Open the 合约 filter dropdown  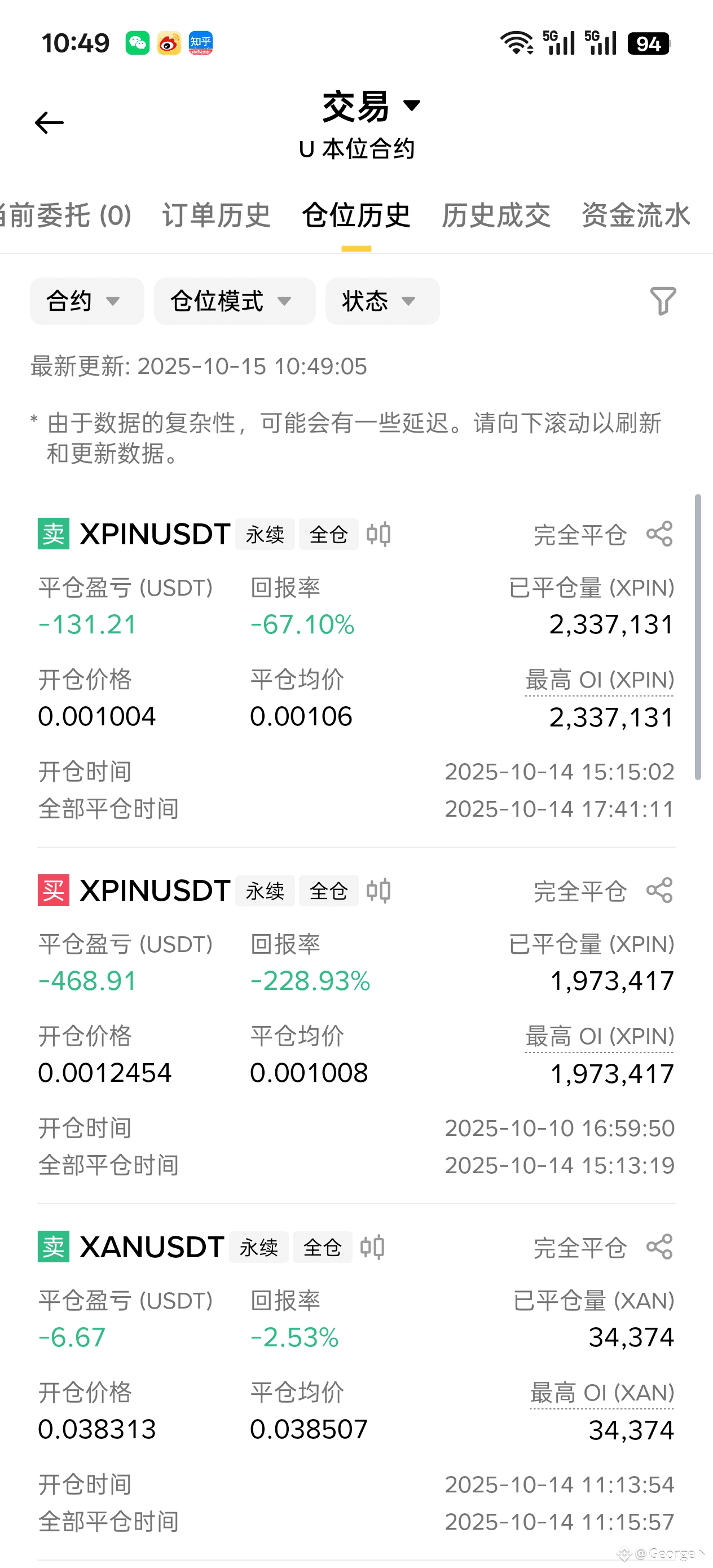(x=86, y=301)
